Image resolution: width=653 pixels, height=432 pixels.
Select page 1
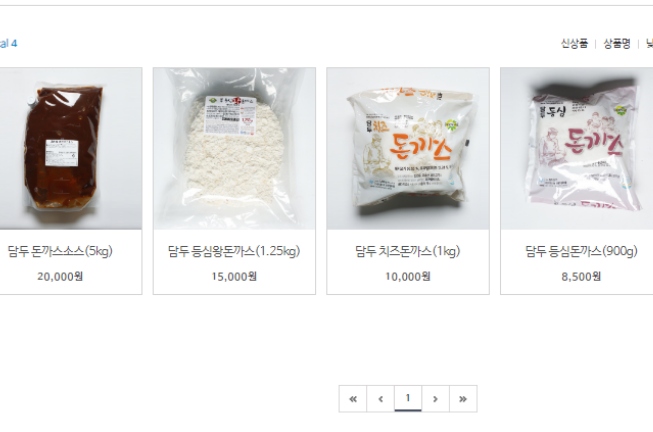click(407, 398)
